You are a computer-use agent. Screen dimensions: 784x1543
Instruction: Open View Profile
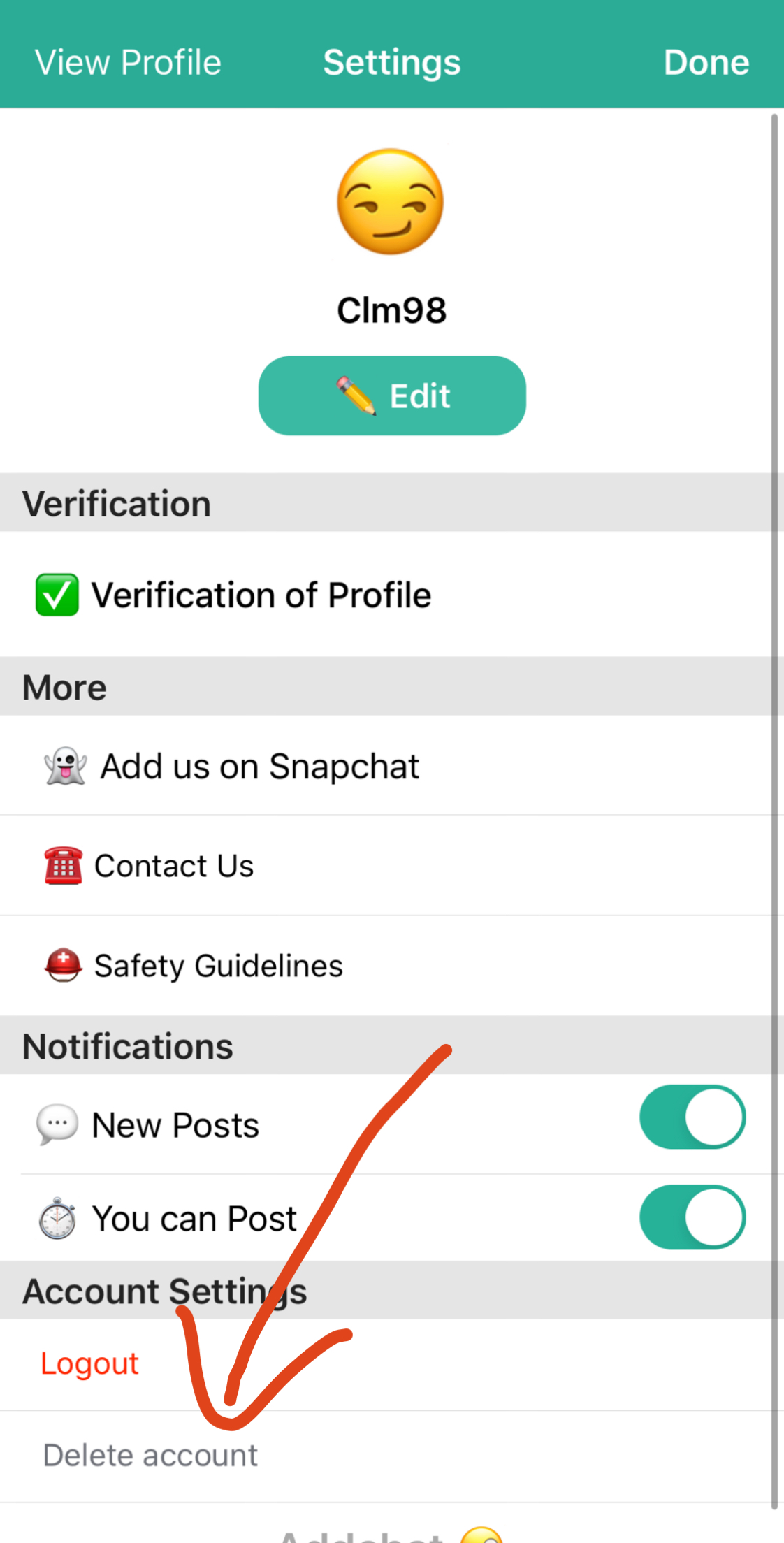(x=127, y=61)
